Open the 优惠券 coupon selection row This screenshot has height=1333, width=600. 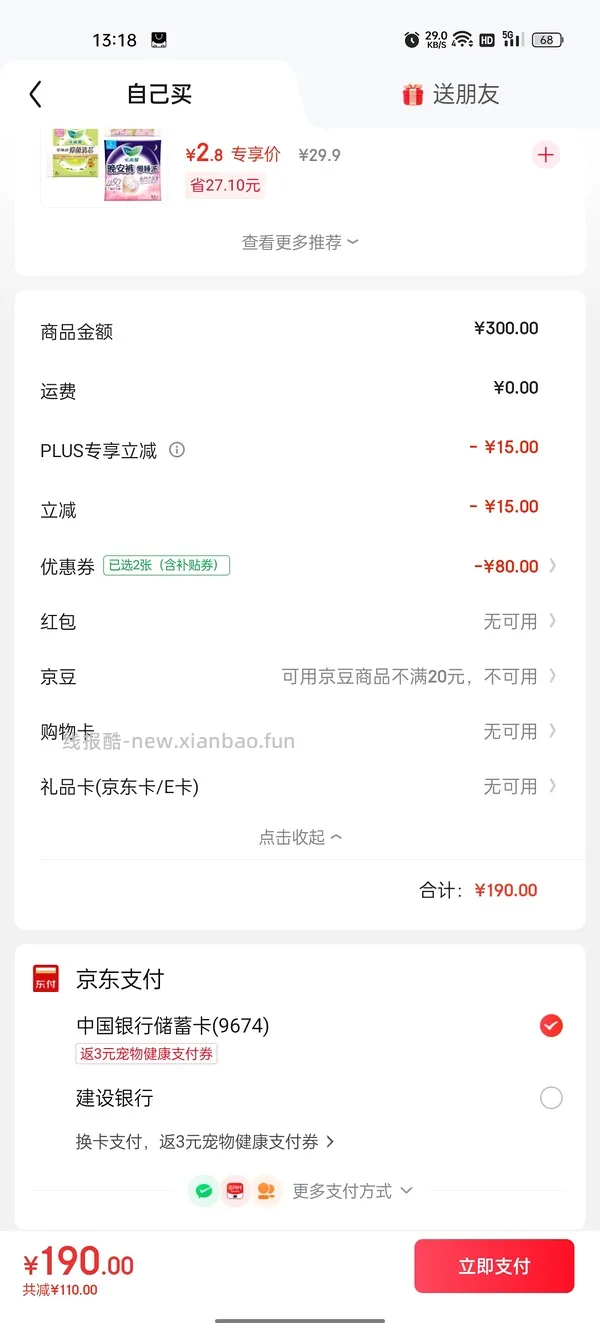coord(299,566)
